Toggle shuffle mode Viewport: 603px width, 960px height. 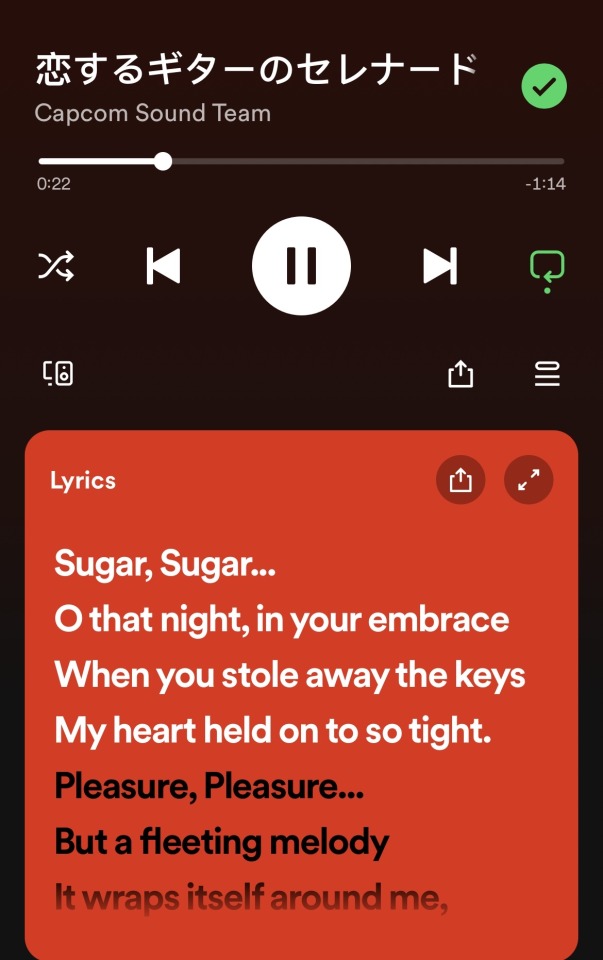point(56,266)
